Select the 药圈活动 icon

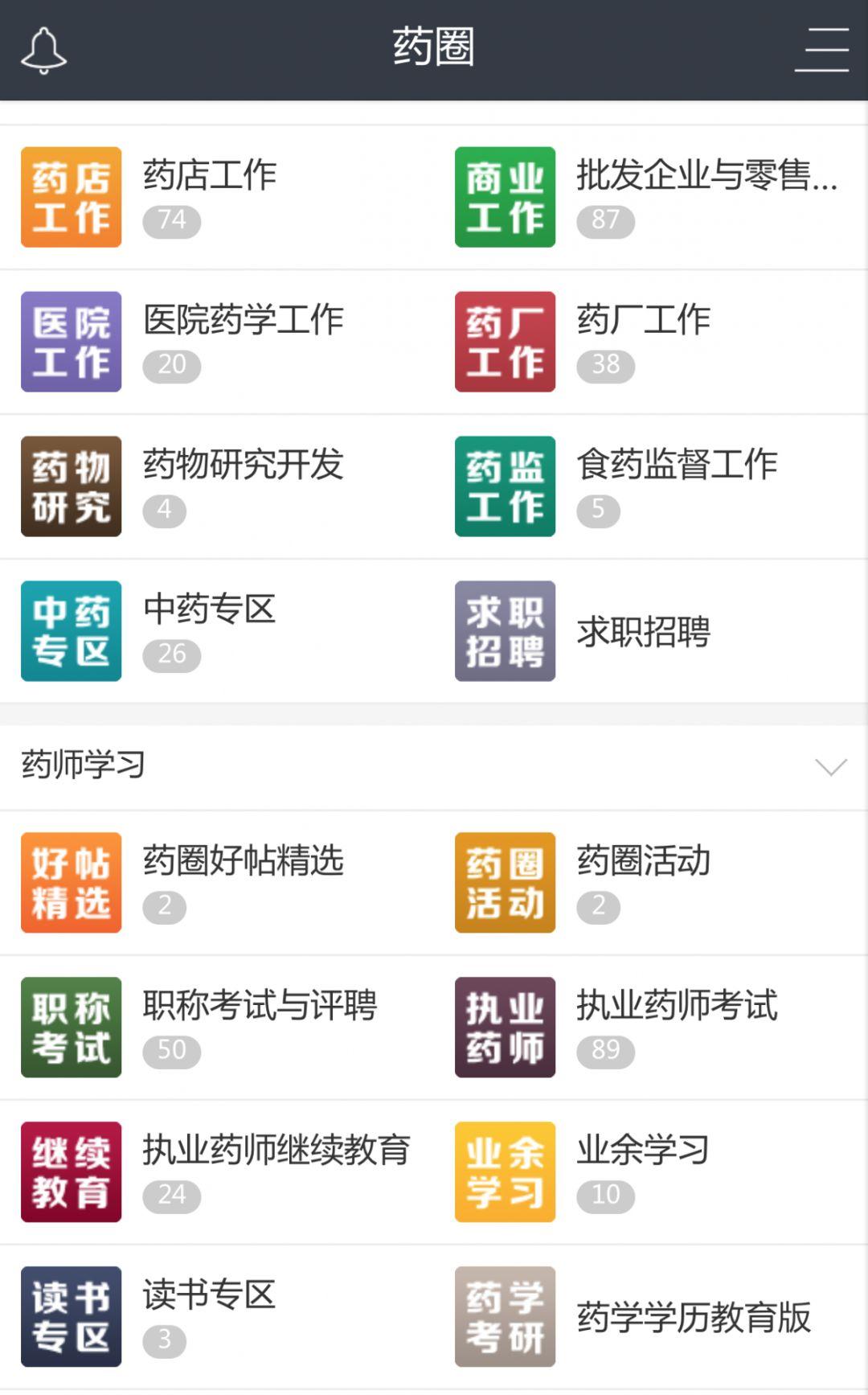[x=505, y=882]
